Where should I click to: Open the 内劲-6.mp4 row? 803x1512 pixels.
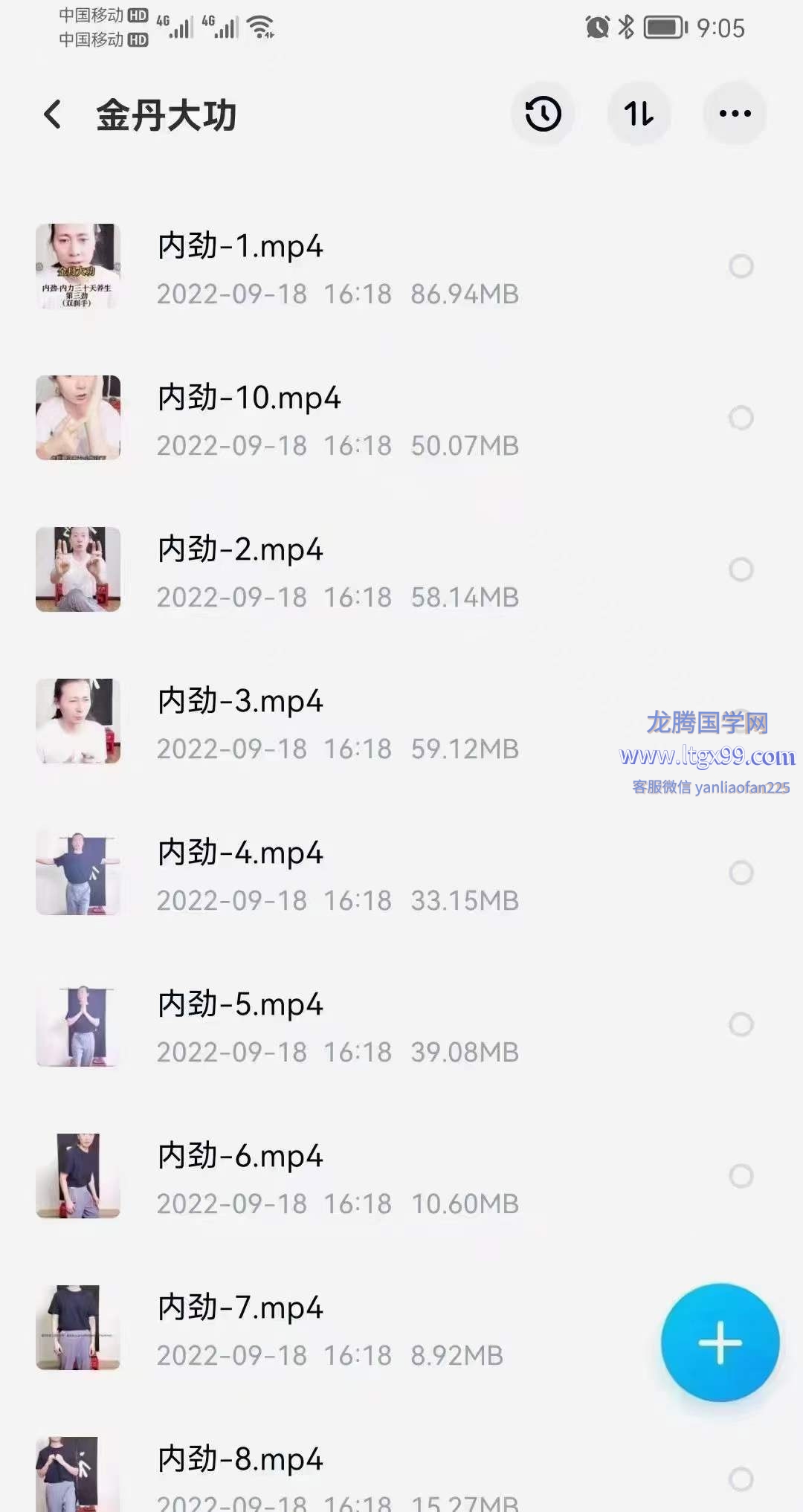(240, 1157)
